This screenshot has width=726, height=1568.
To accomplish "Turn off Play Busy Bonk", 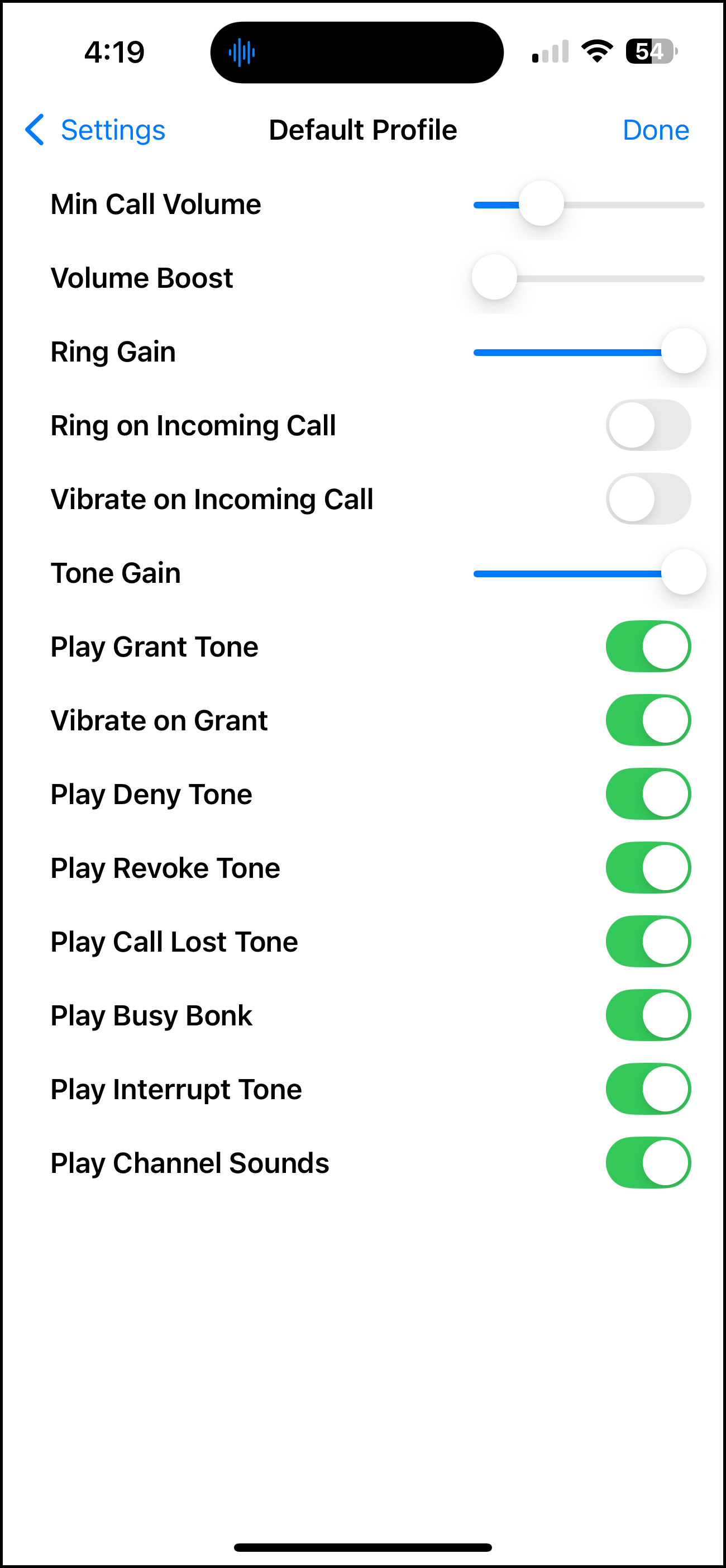I will point(647,1015).
